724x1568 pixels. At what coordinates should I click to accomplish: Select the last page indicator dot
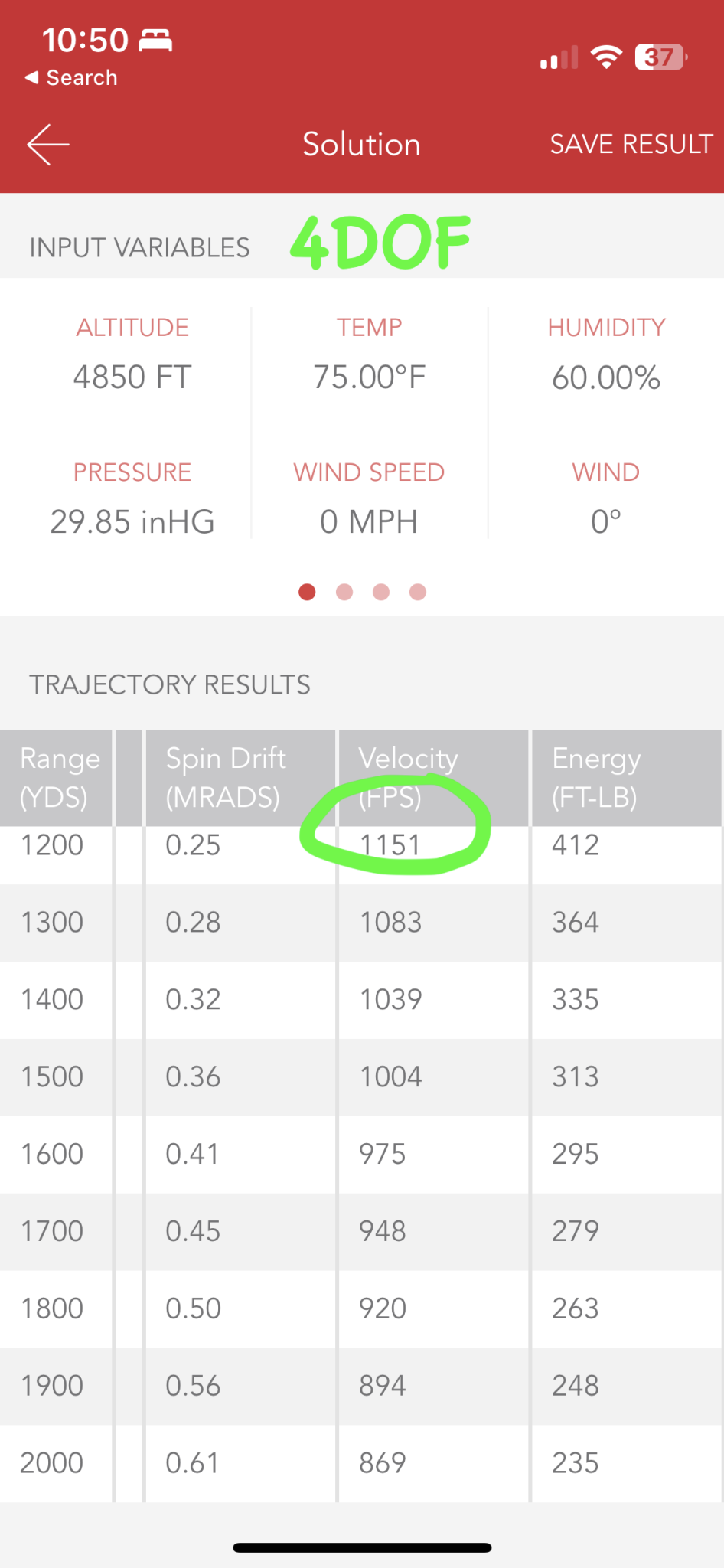[418, 592]
